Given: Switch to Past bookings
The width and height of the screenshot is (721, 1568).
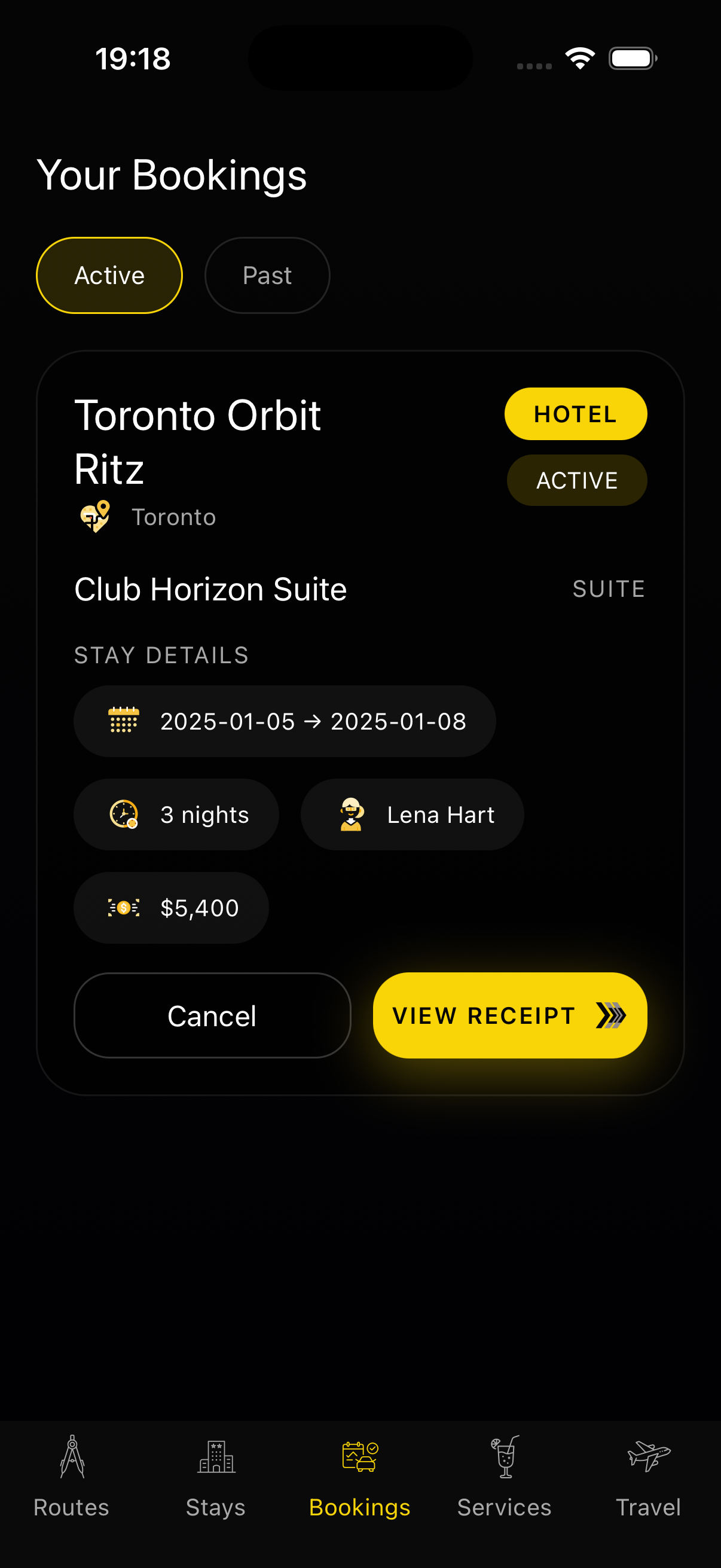Looking at the screenshot, I should pyautogui.click(x=267, y=275).
